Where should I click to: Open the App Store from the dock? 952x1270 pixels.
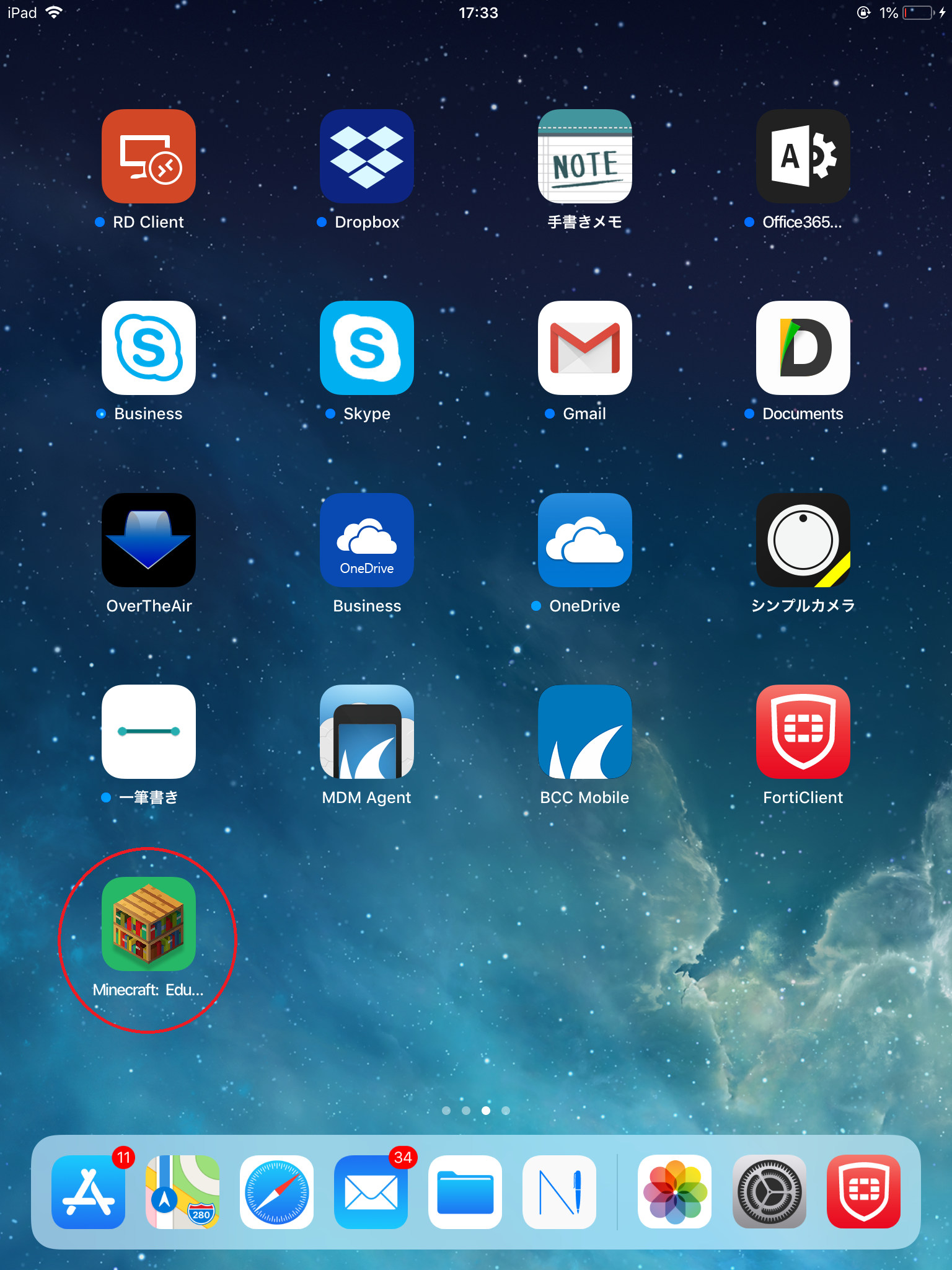coord(89,1192)
